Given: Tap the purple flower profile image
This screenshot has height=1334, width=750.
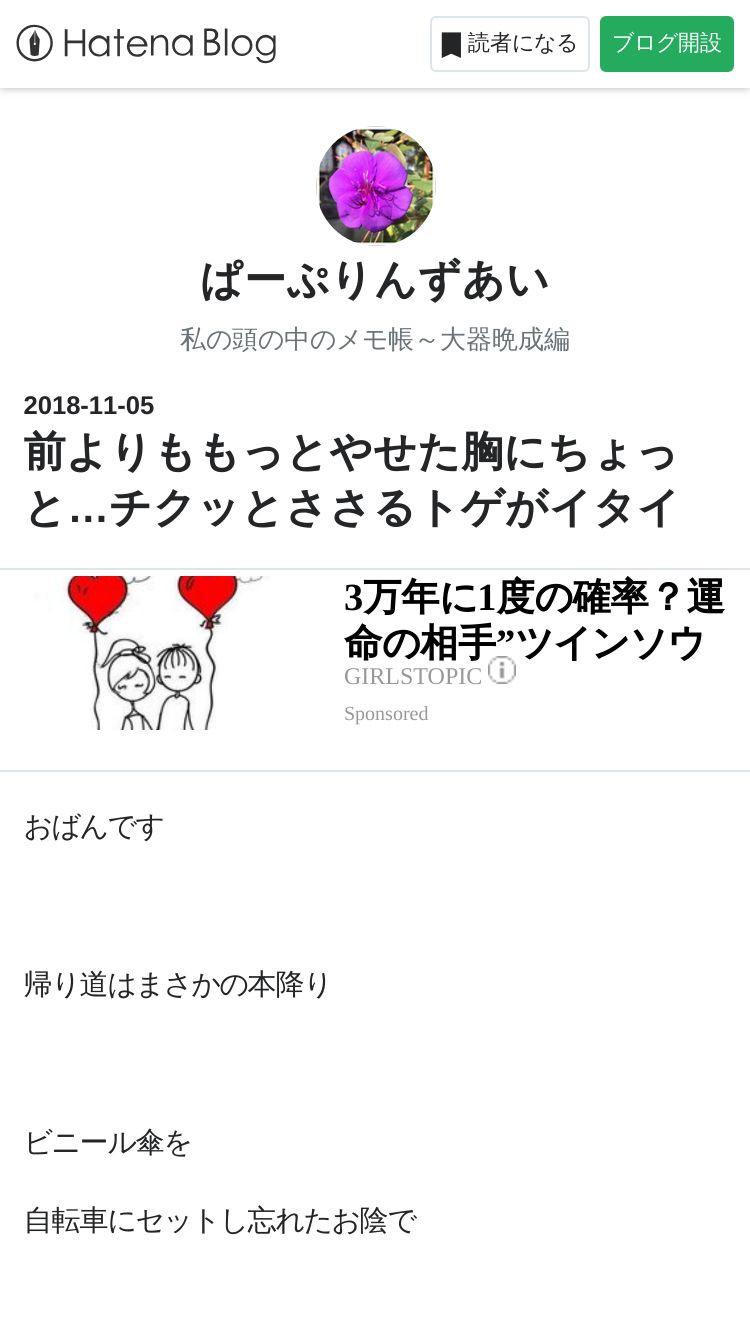Looking at the screenshot, I should pyautogui.click(x=376, y=186).
